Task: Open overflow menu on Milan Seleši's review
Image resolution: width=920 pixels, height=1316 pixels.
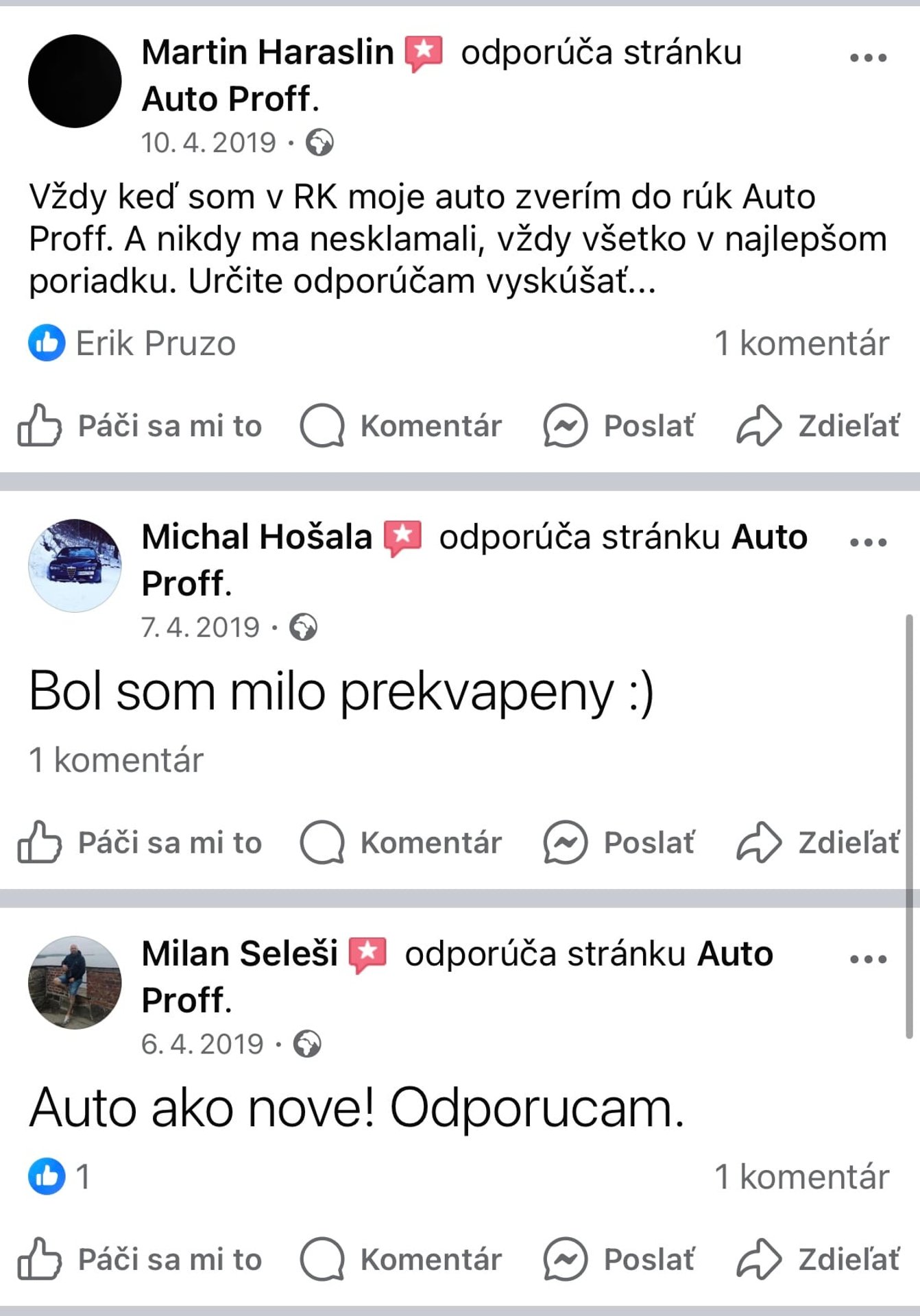Action: tap(868, 960)
